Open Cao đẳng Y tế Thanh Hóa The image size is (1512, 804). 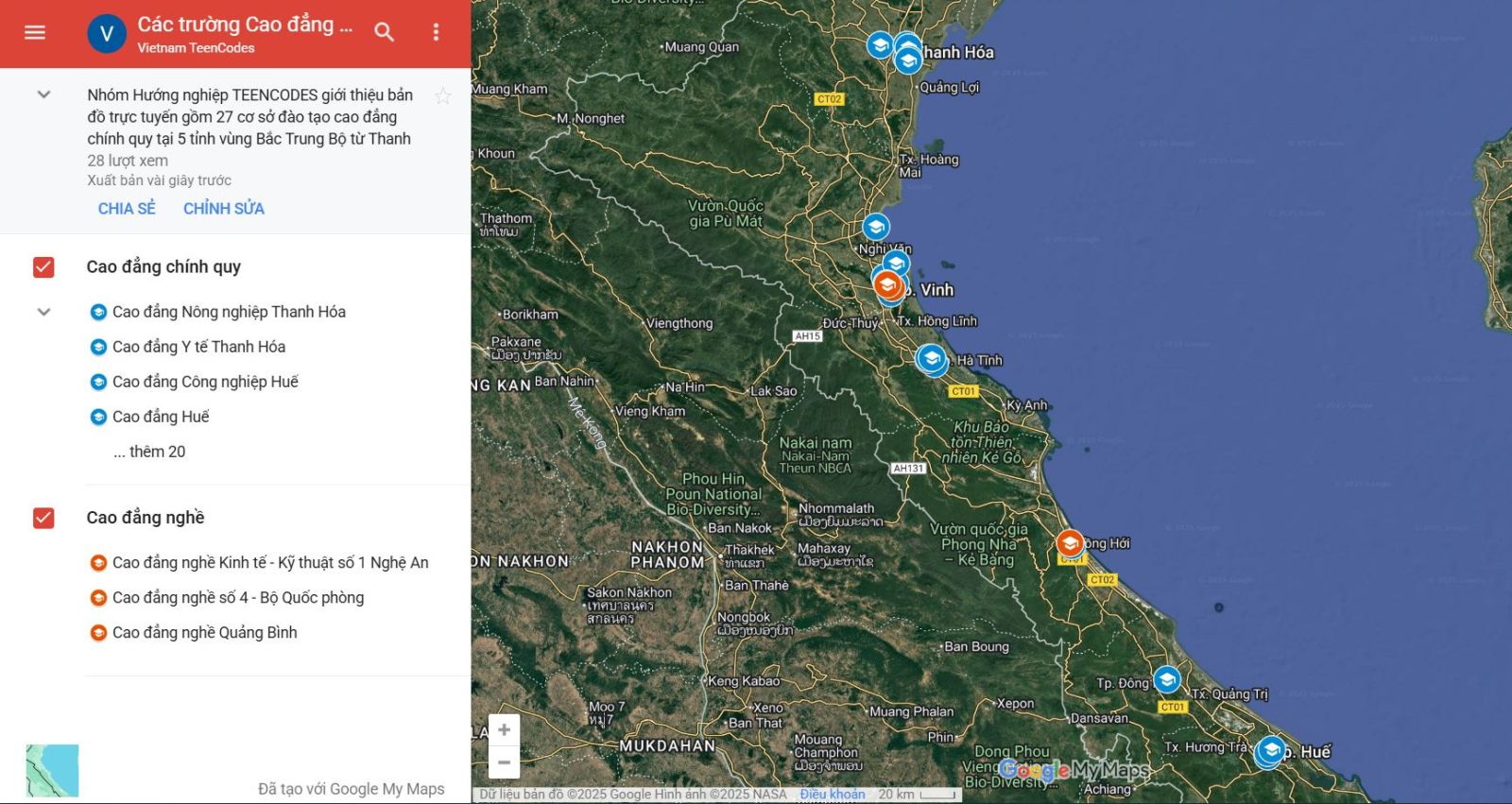pos(198,347)
